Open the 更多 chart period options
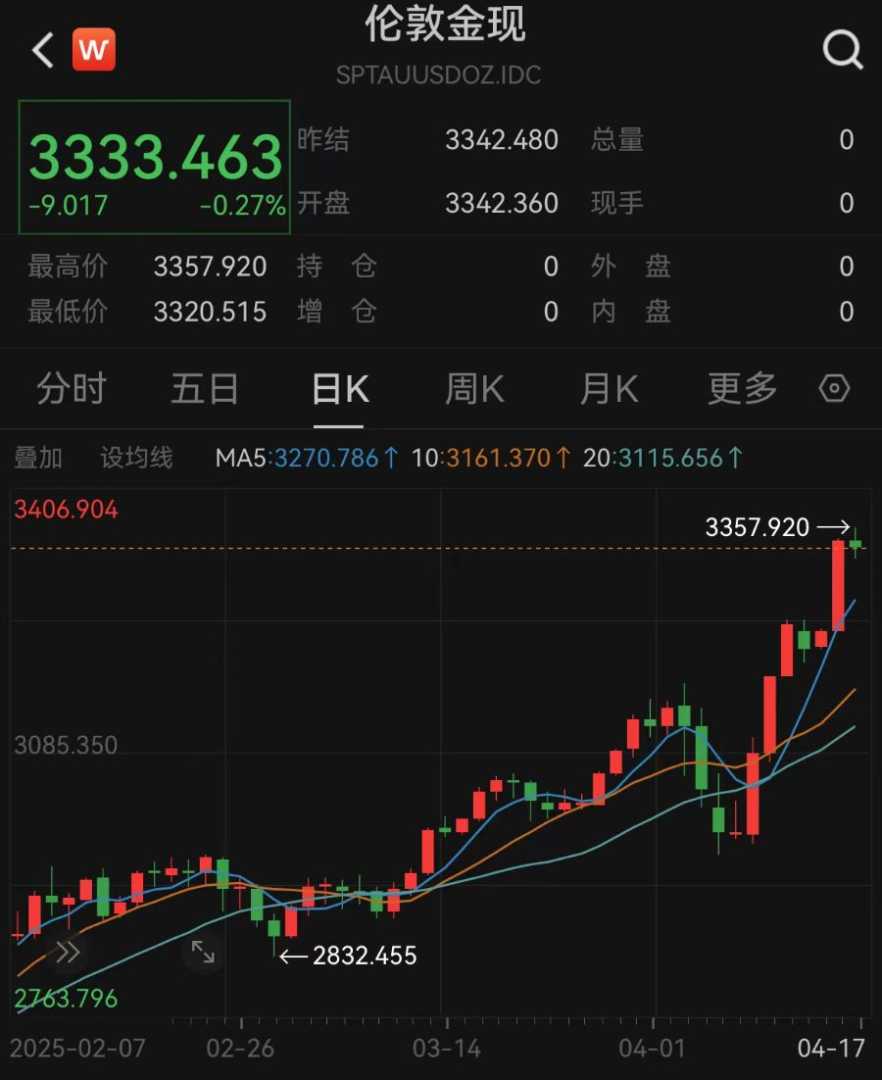882x1080 pixels. pyautogui.click(x=742, y=389)
